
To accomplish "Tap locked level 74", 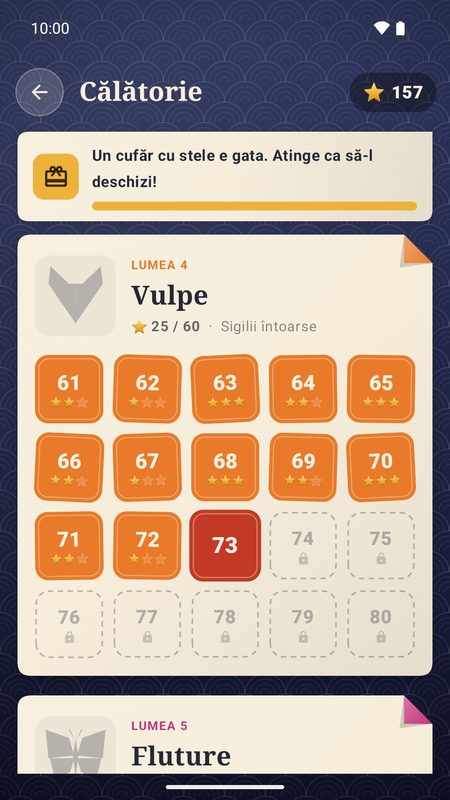I will point(303,545).
